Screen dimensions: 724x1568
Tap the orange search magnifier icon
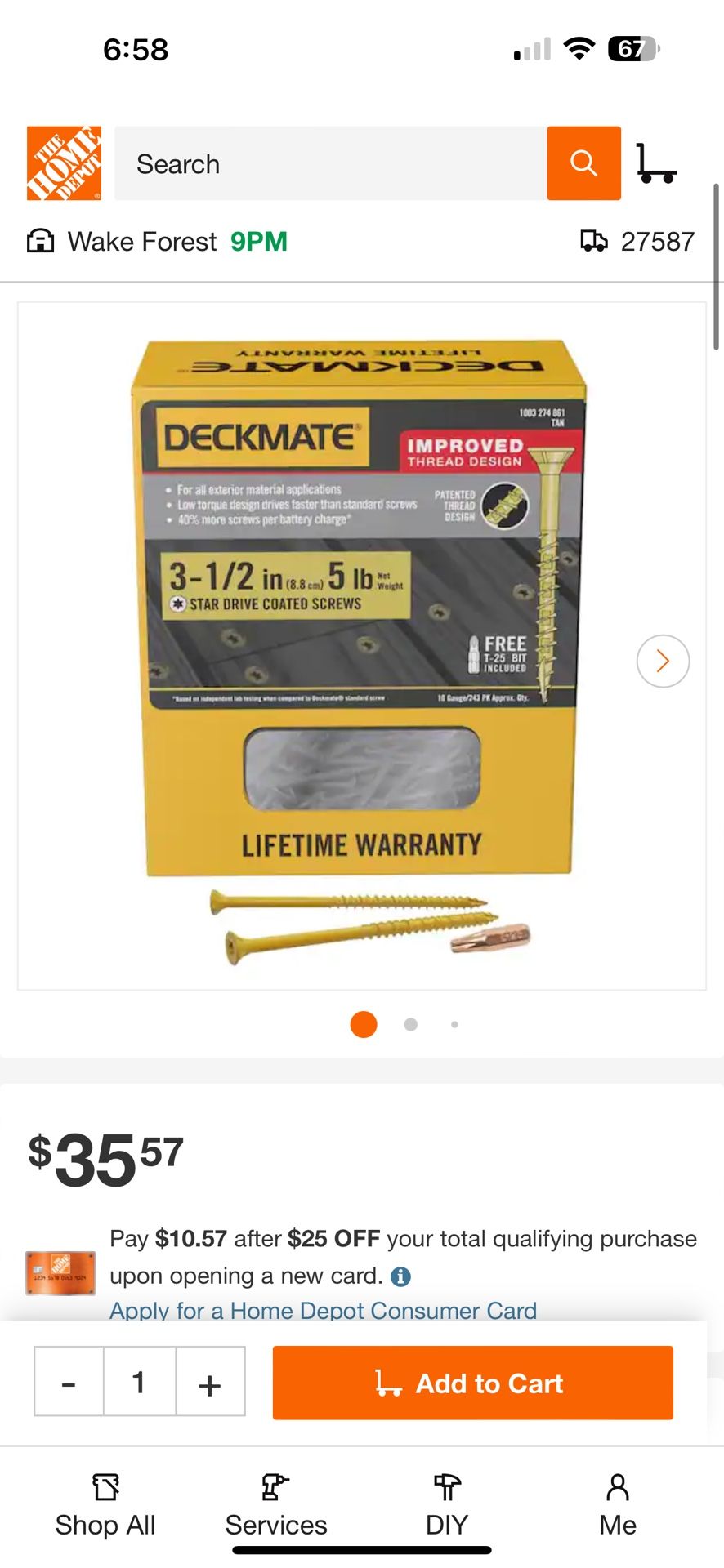[583, 163]
